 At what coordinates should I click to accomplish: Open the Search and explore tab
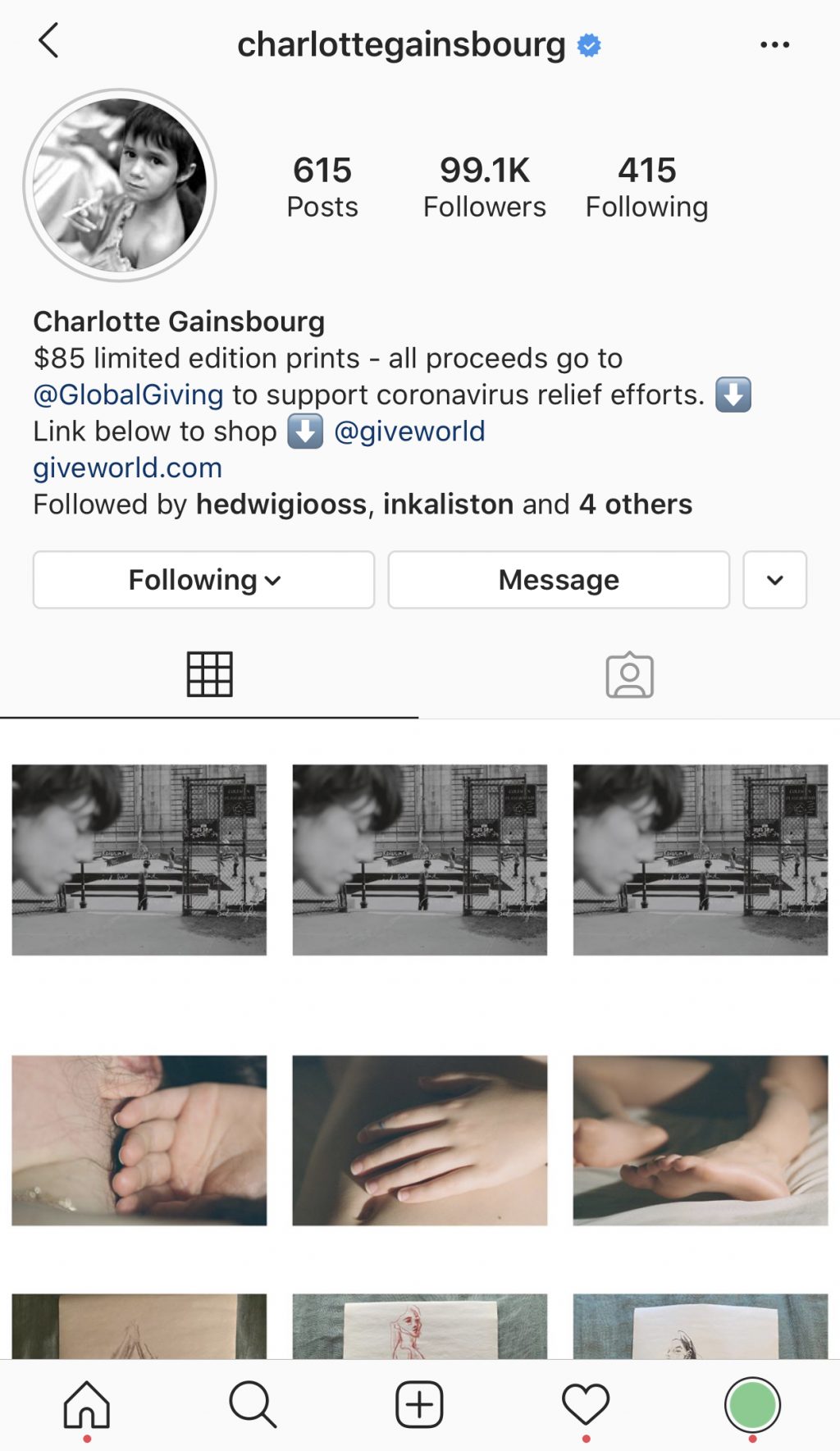(x=253, y=1404)
